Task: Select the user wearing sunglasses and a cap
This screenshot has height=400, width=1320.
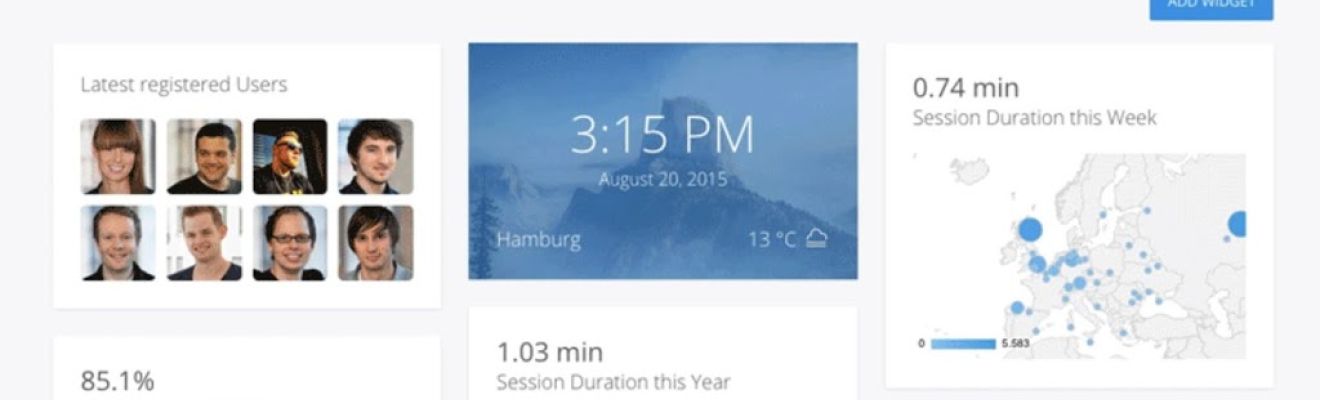Action: (x=289, y=156)
